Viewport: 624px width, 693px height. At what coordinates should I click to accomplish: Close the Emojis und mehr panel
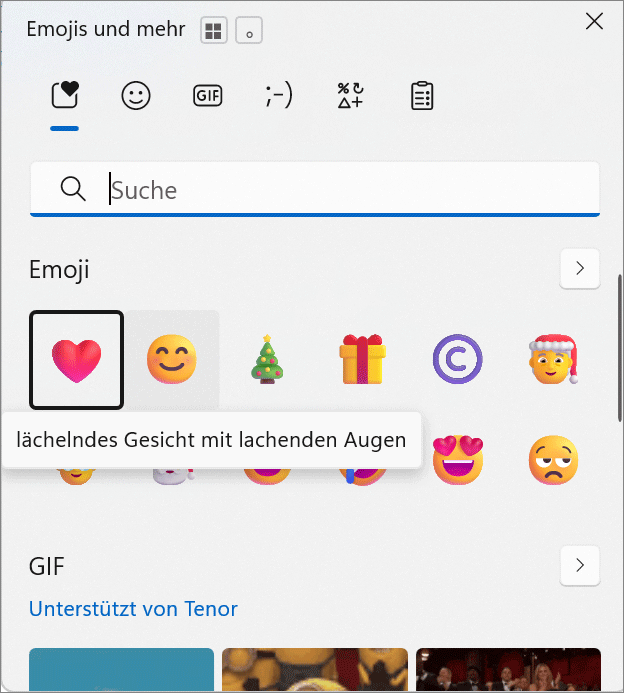(594, 21)
